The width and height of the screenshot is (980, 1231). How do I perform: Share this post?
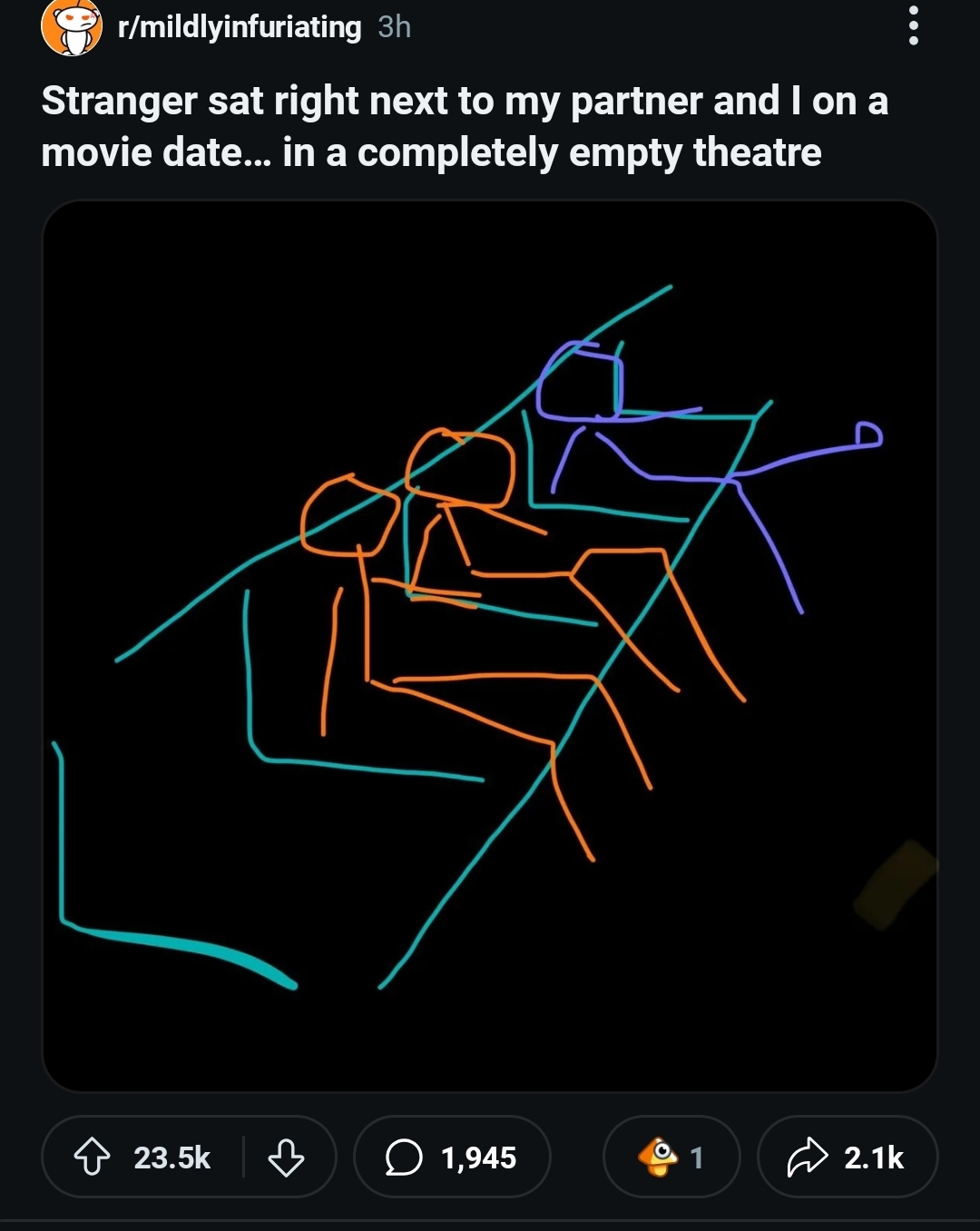847,1158
